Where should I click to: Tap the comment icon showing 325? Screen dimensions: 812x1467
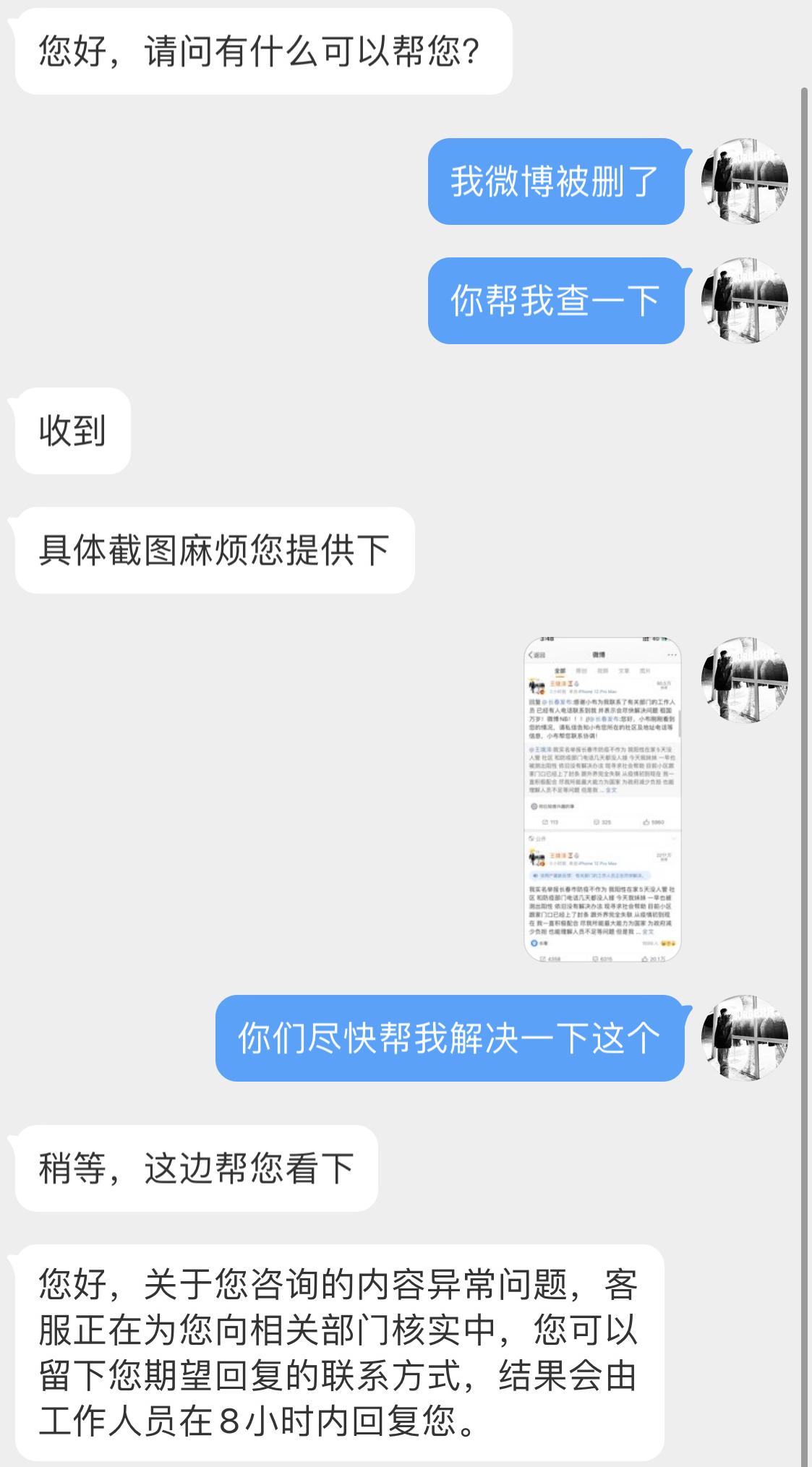(x=598, y=821)
